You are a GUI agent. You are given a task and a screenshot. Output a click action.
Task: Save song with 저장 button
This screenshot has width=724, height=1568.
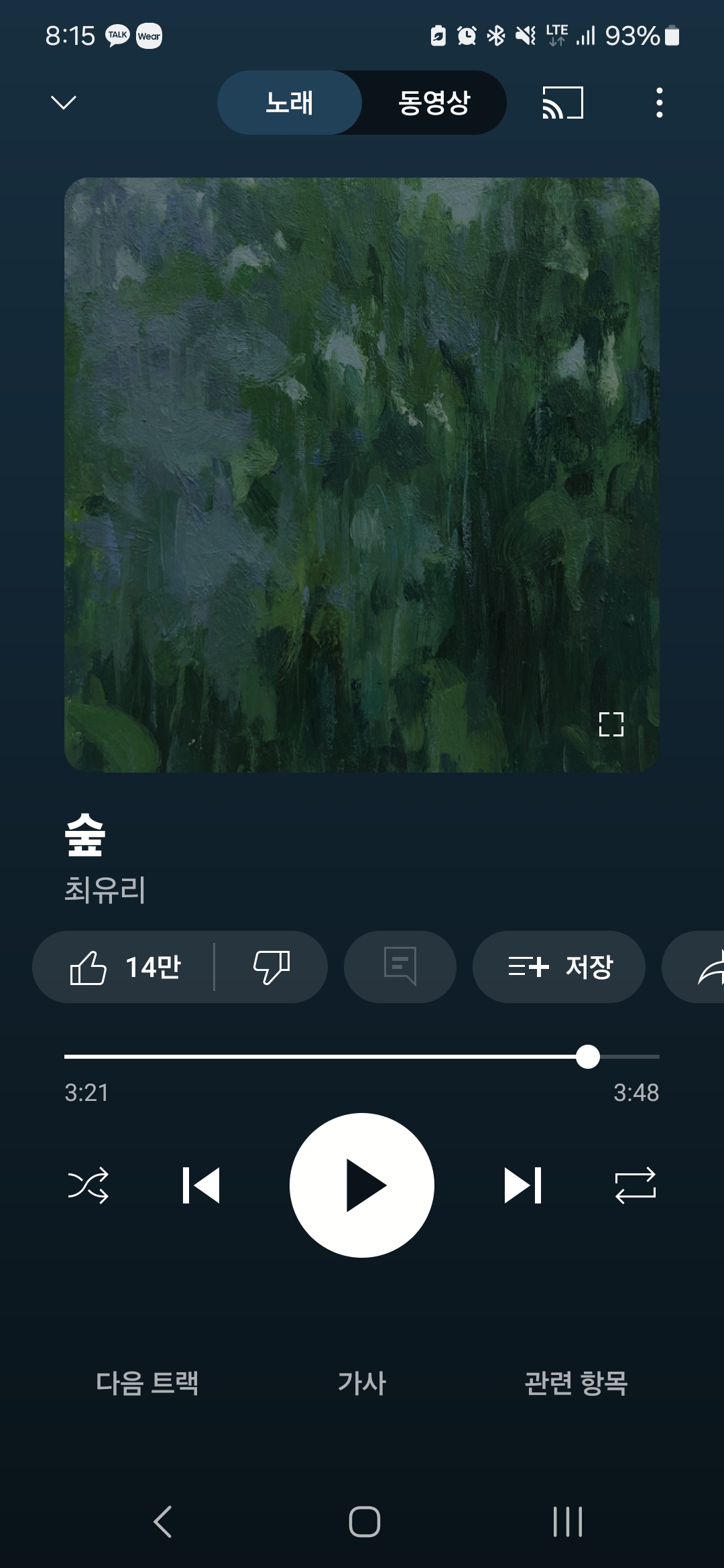pyautogui.click(x=559, y=967)
